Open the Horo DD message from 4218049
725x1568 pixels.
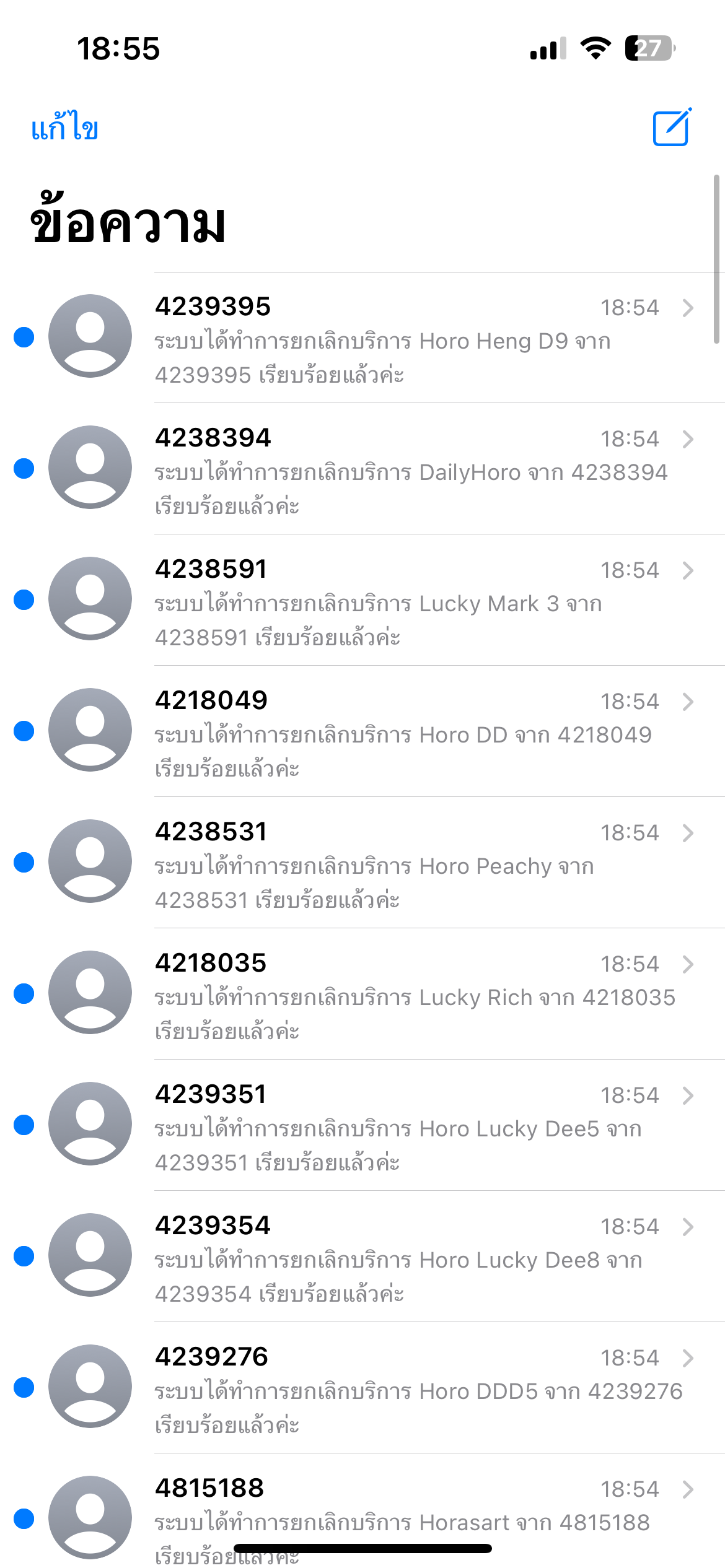click(362, 731)
